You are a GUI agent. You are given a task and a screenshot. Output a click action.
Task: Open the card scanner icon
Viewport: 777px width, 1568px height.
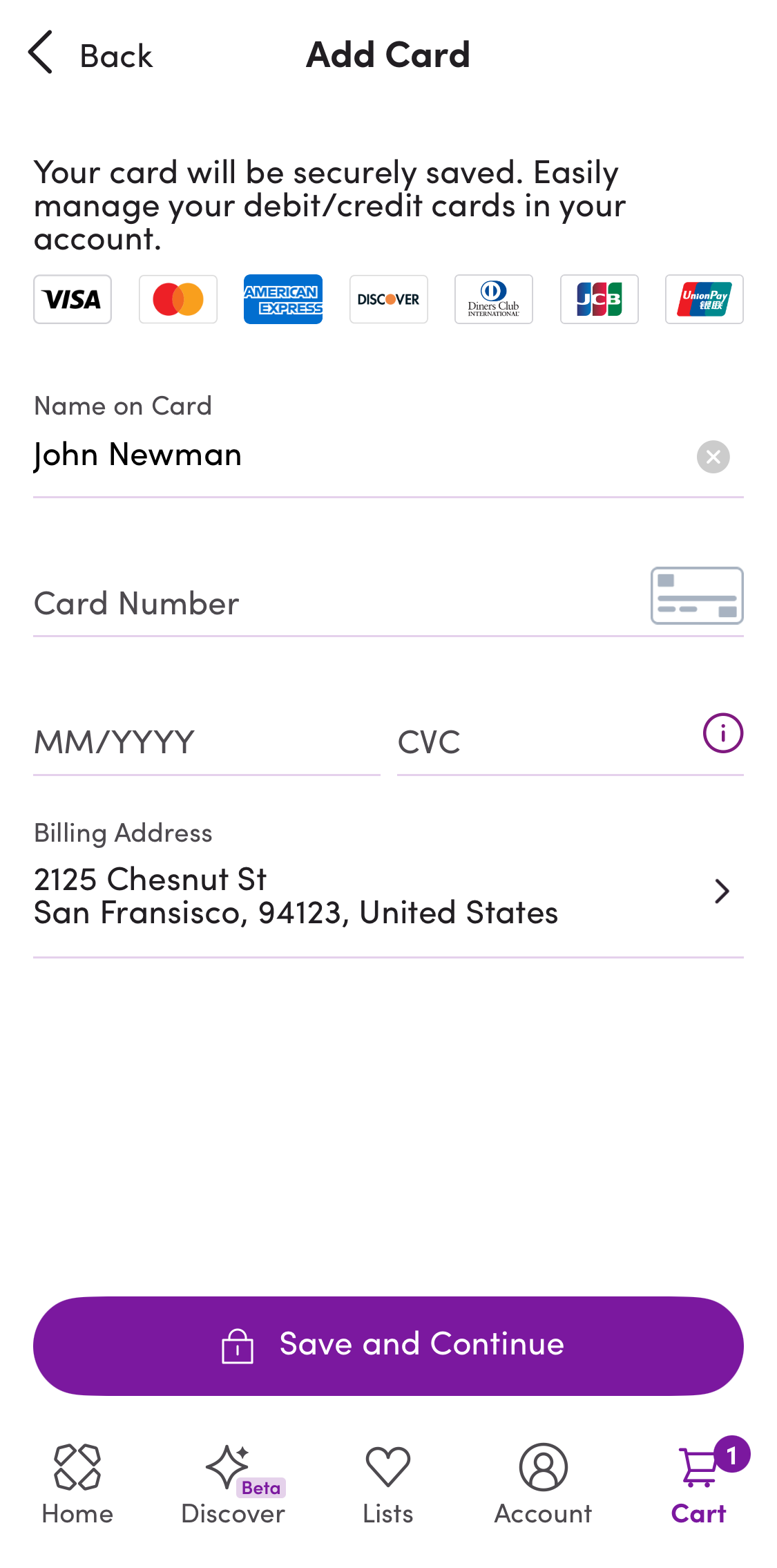pyautogui.click(x=696, y=596)
